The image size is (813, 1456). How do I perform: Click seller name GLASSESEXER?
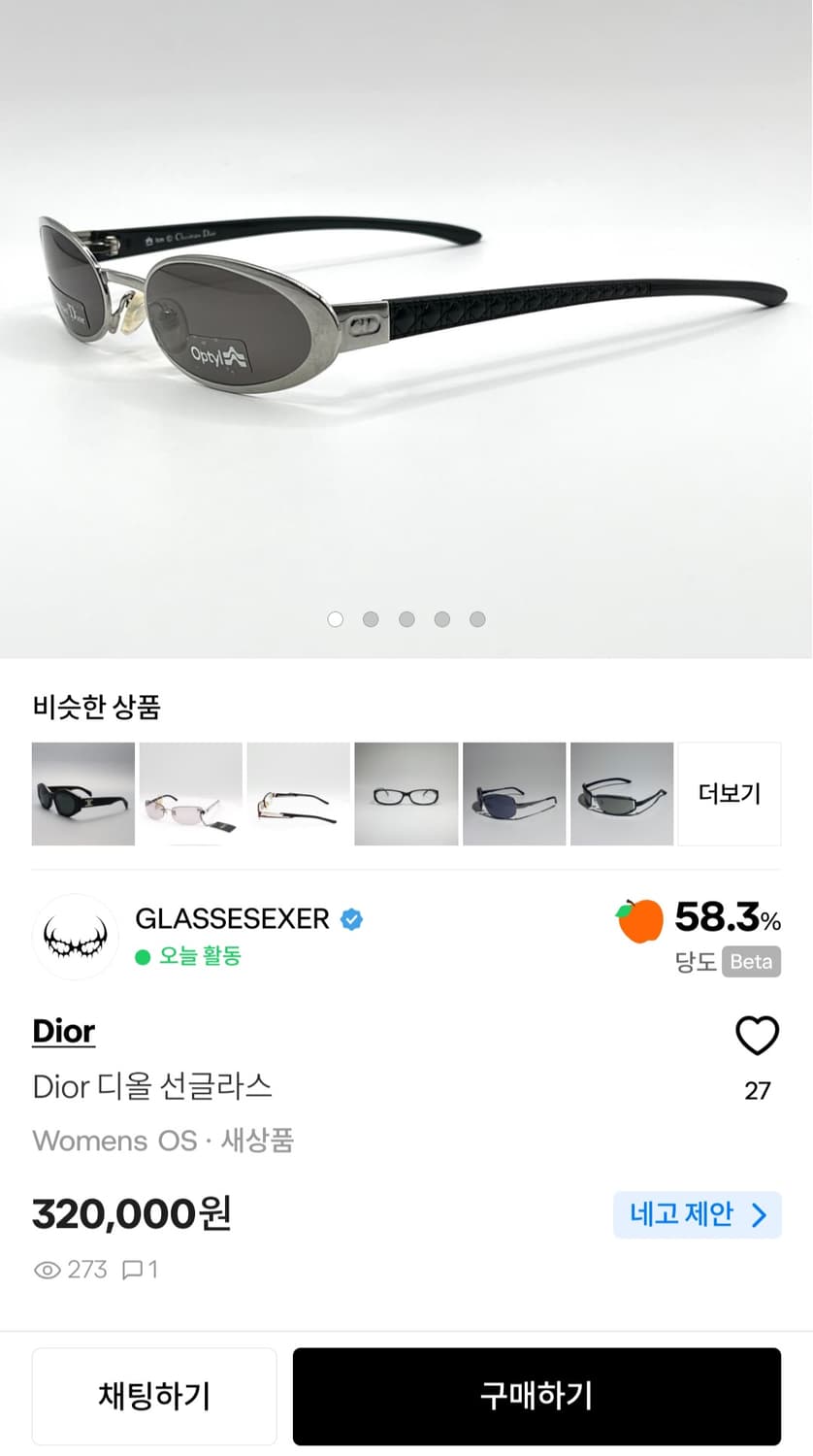tap(232, 918)
